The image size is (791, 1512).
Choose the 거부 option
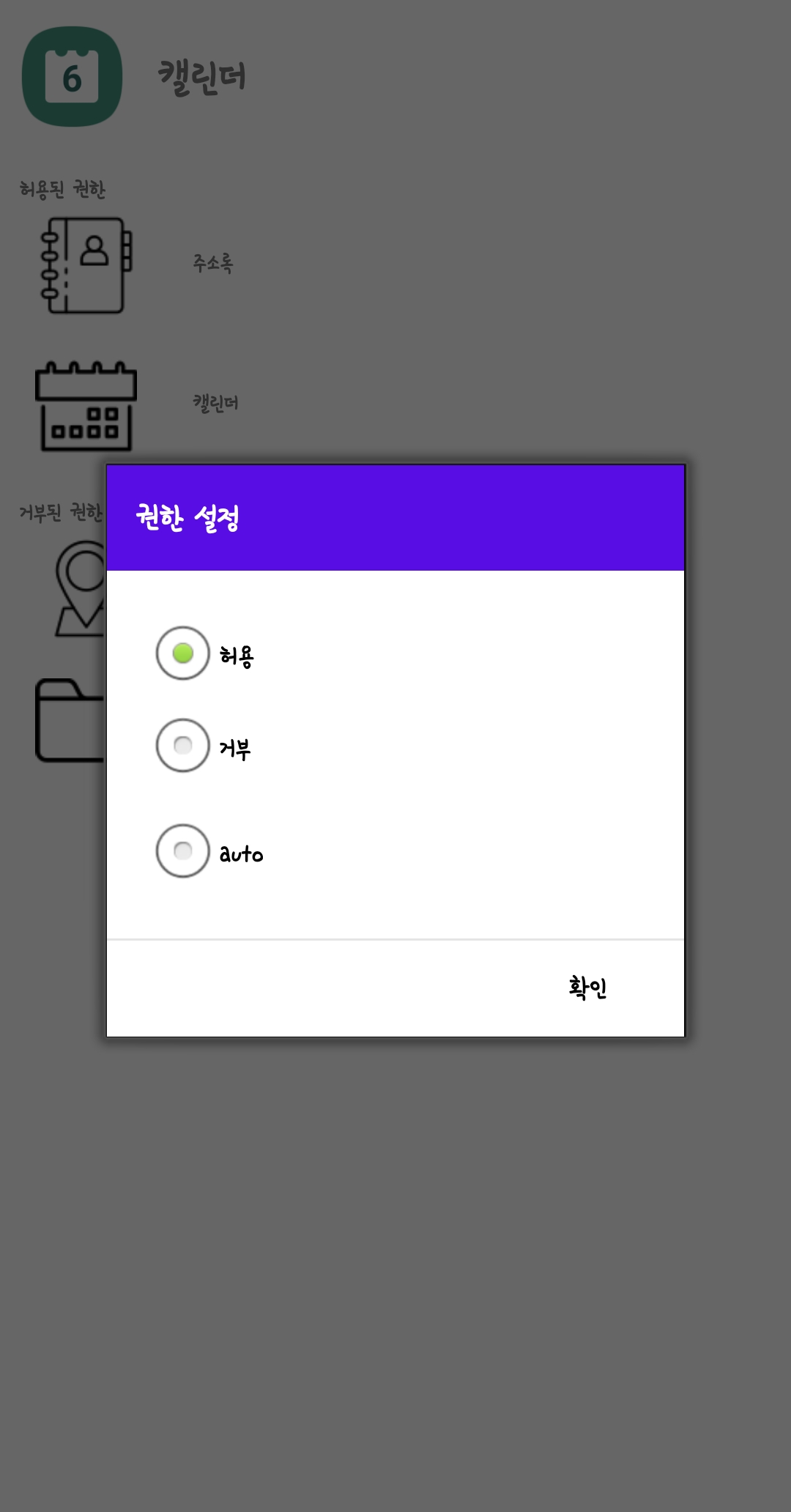tap(182, 746)
